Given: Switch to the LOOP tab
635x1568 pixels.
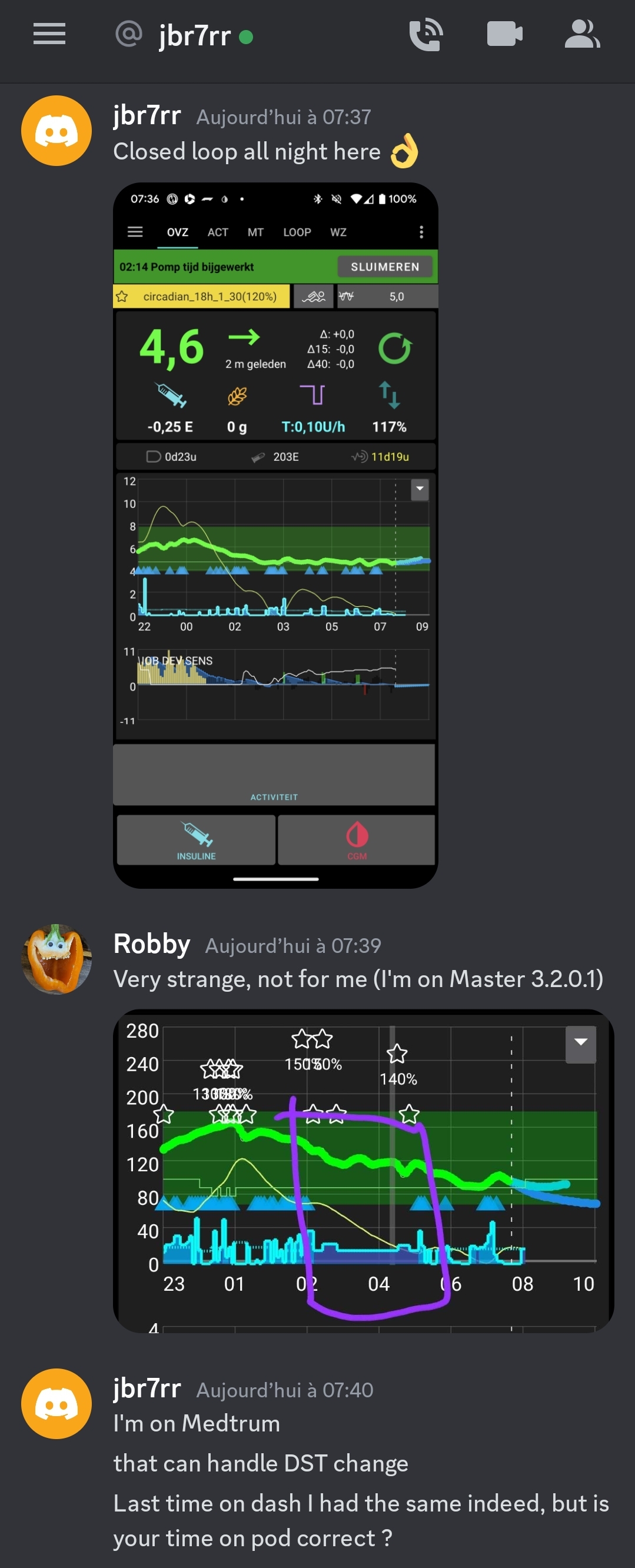Looking at the screenshot, I should click(297, 232).
